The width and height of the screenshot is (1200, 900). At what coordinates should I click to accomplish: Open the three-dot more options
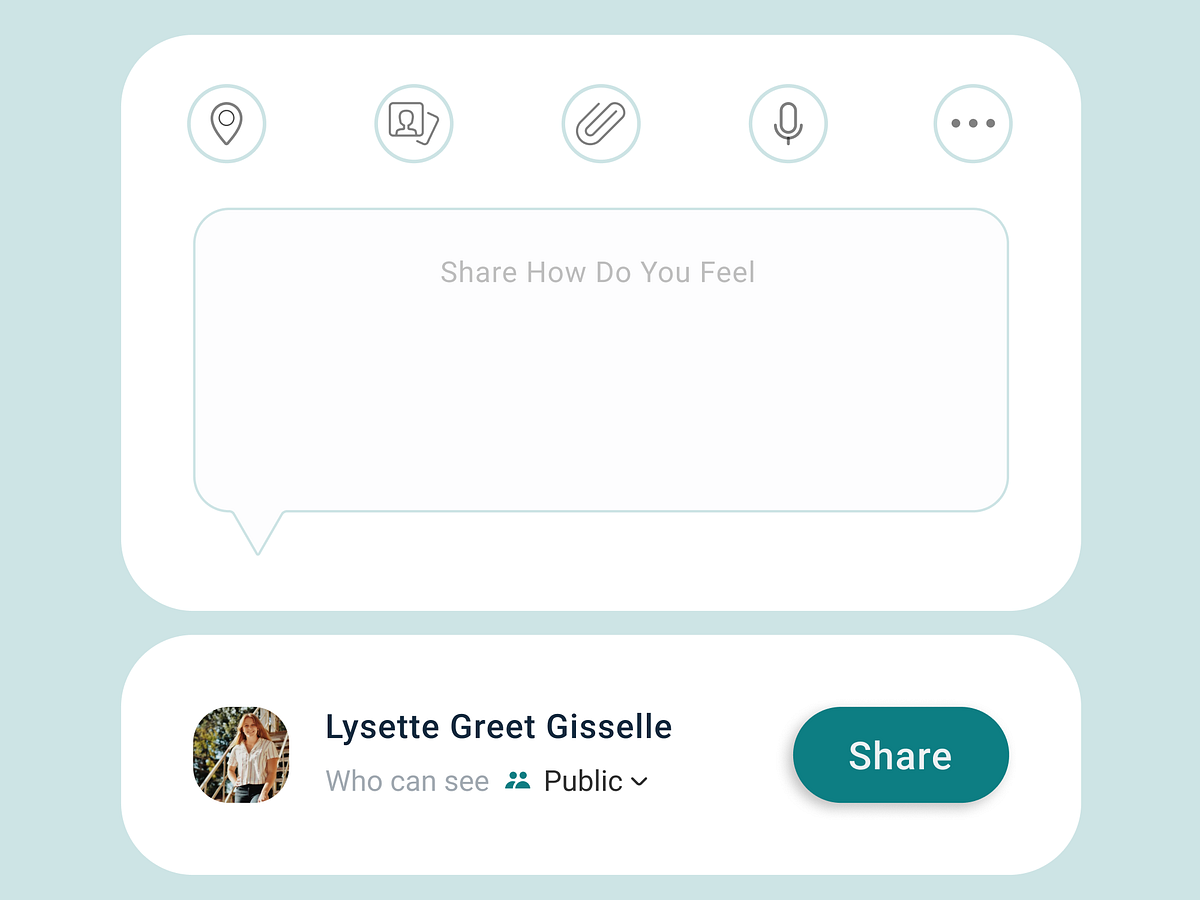click(x=972, y=124)
